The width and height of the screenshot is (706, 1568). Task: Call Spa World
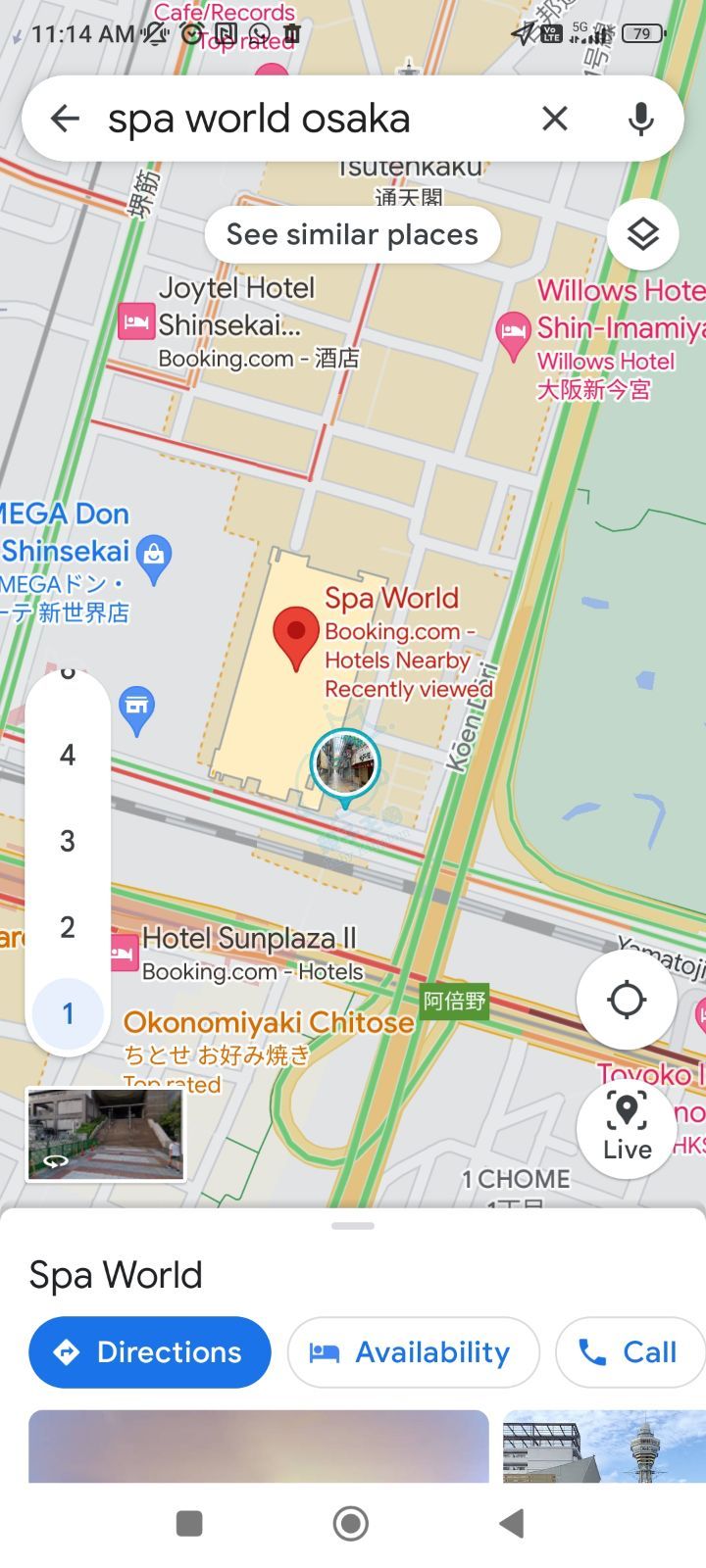630,1352
